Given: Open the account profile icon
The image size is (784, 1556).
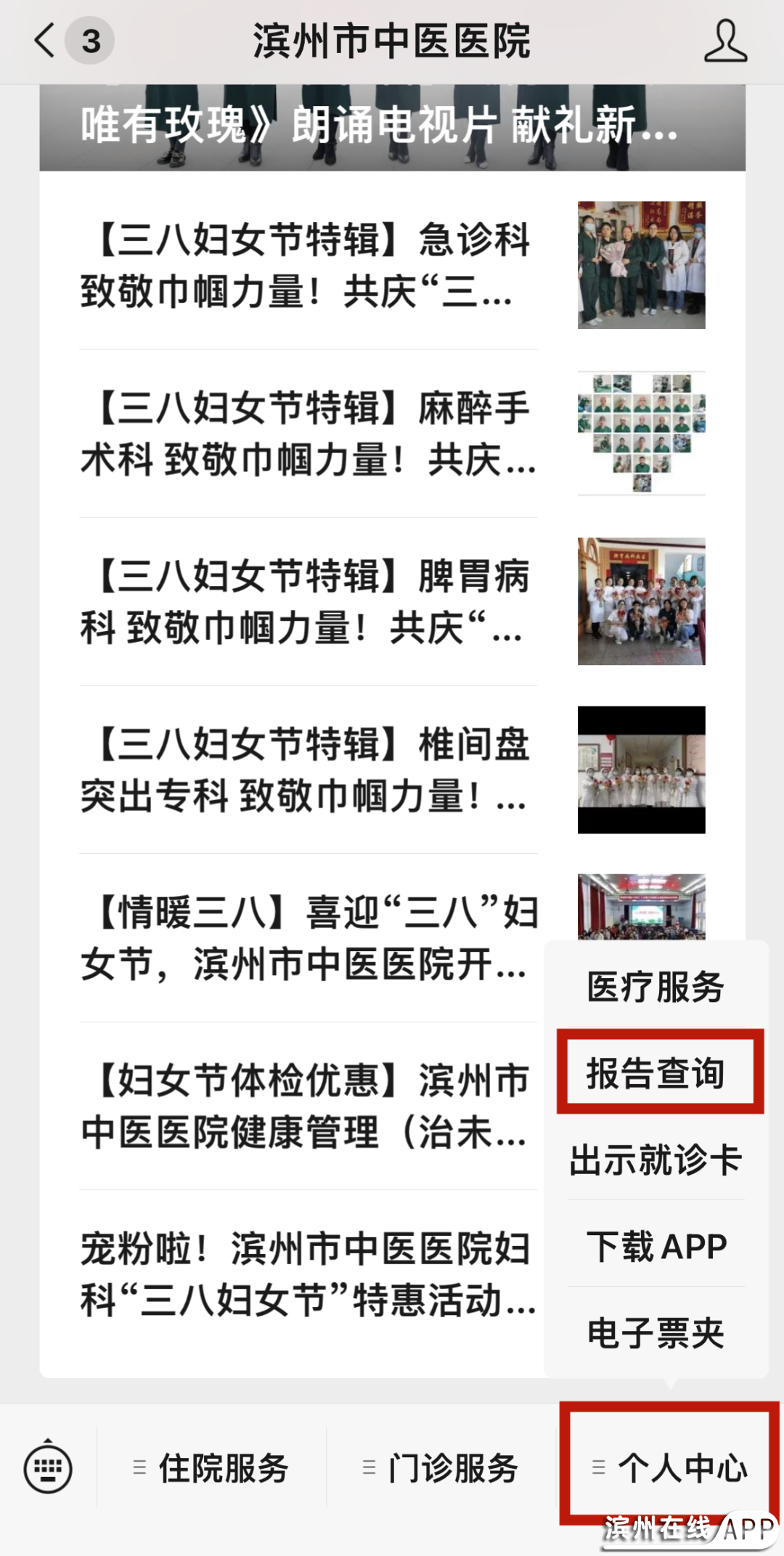Looking at the screenshot, I should pos(724,41).
